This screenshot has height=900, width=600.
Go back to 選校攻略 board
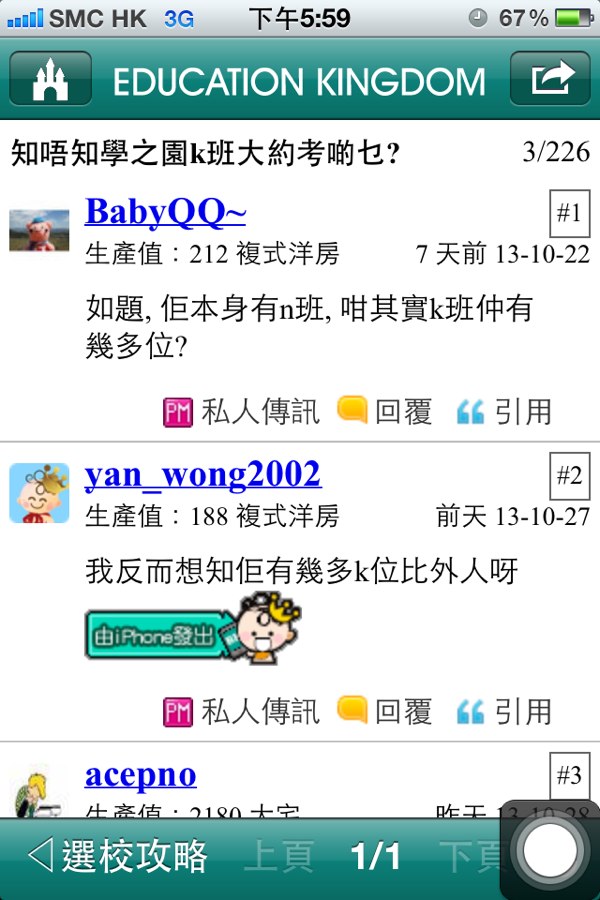(118, 857)
